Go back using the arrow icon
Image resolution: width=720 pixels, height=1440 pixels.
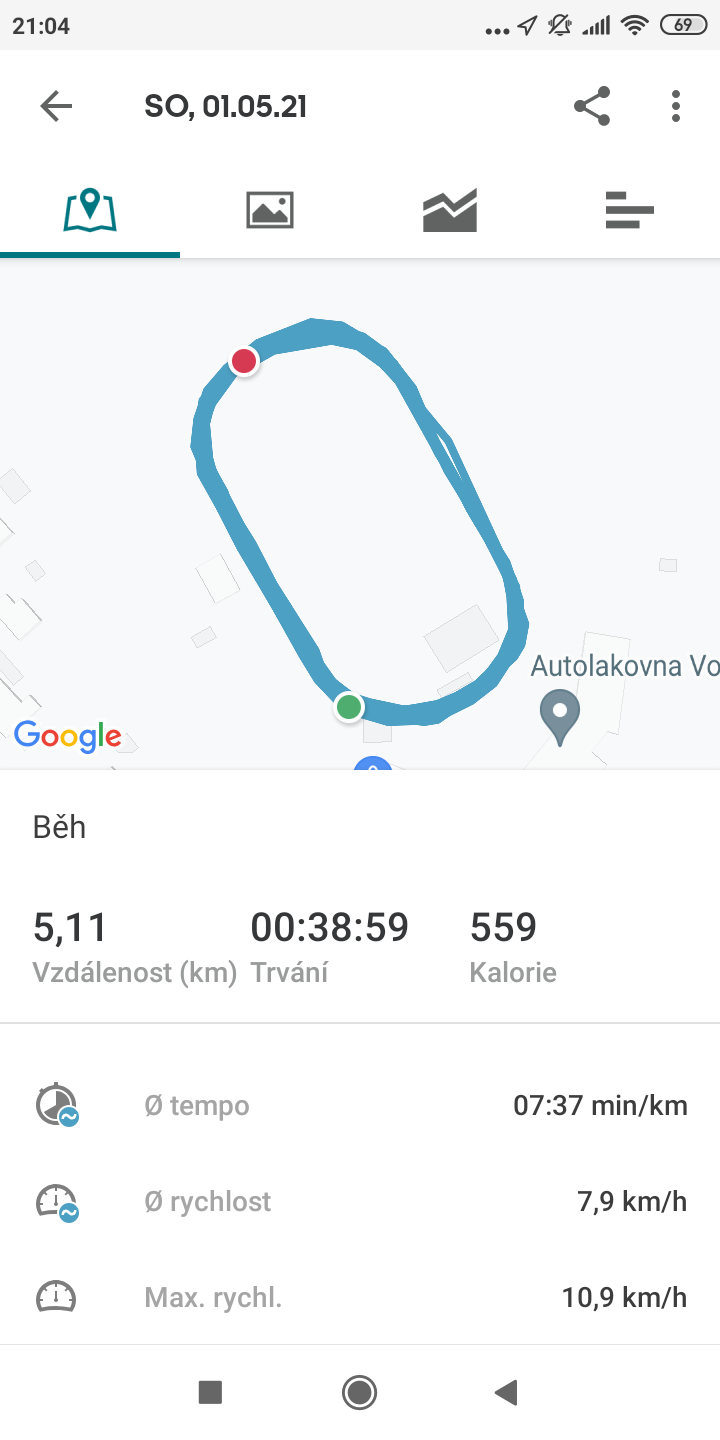point(56,106)
